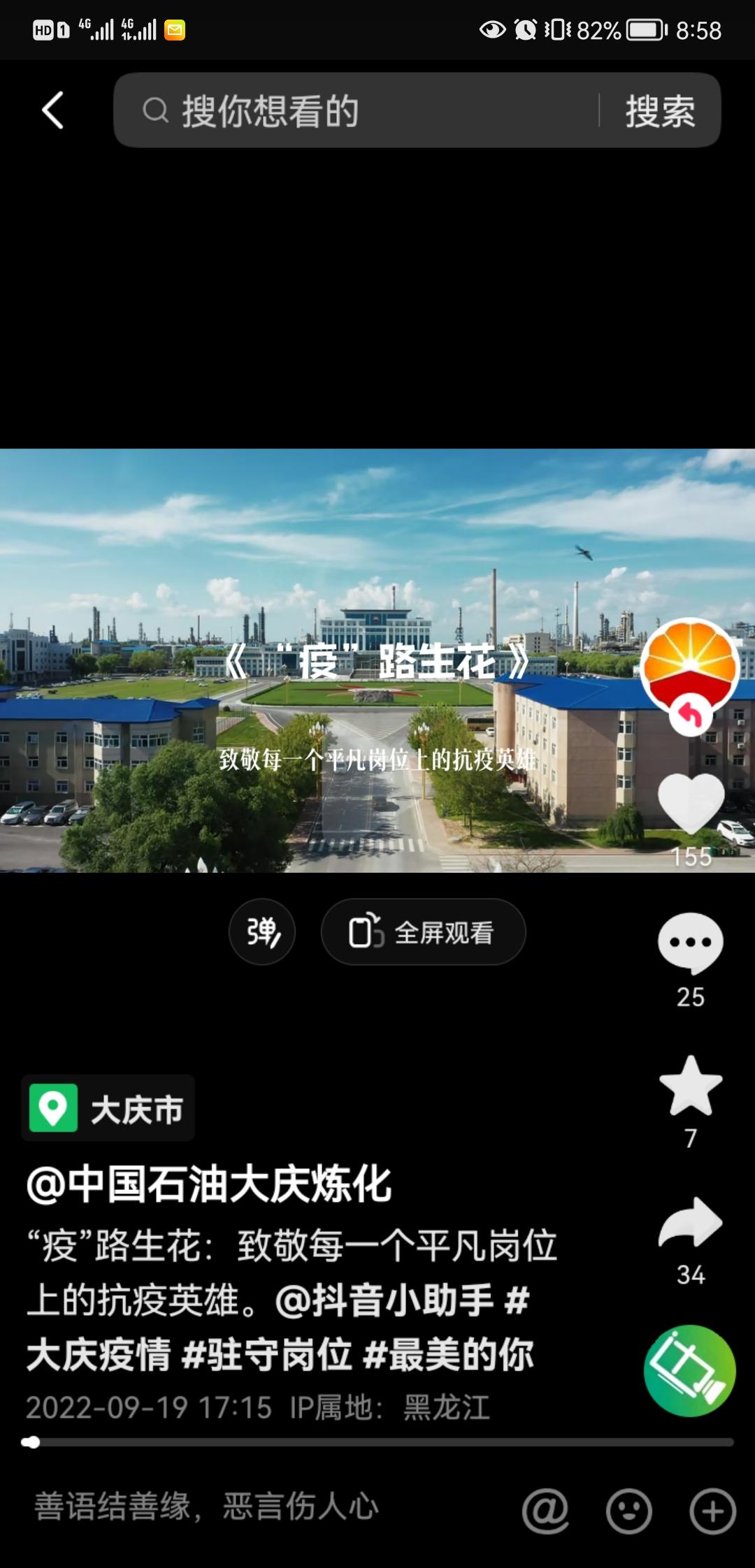Screen dimensions: 755x1568
Task: Tap the video progress bar
Action: coord(377,1442)
